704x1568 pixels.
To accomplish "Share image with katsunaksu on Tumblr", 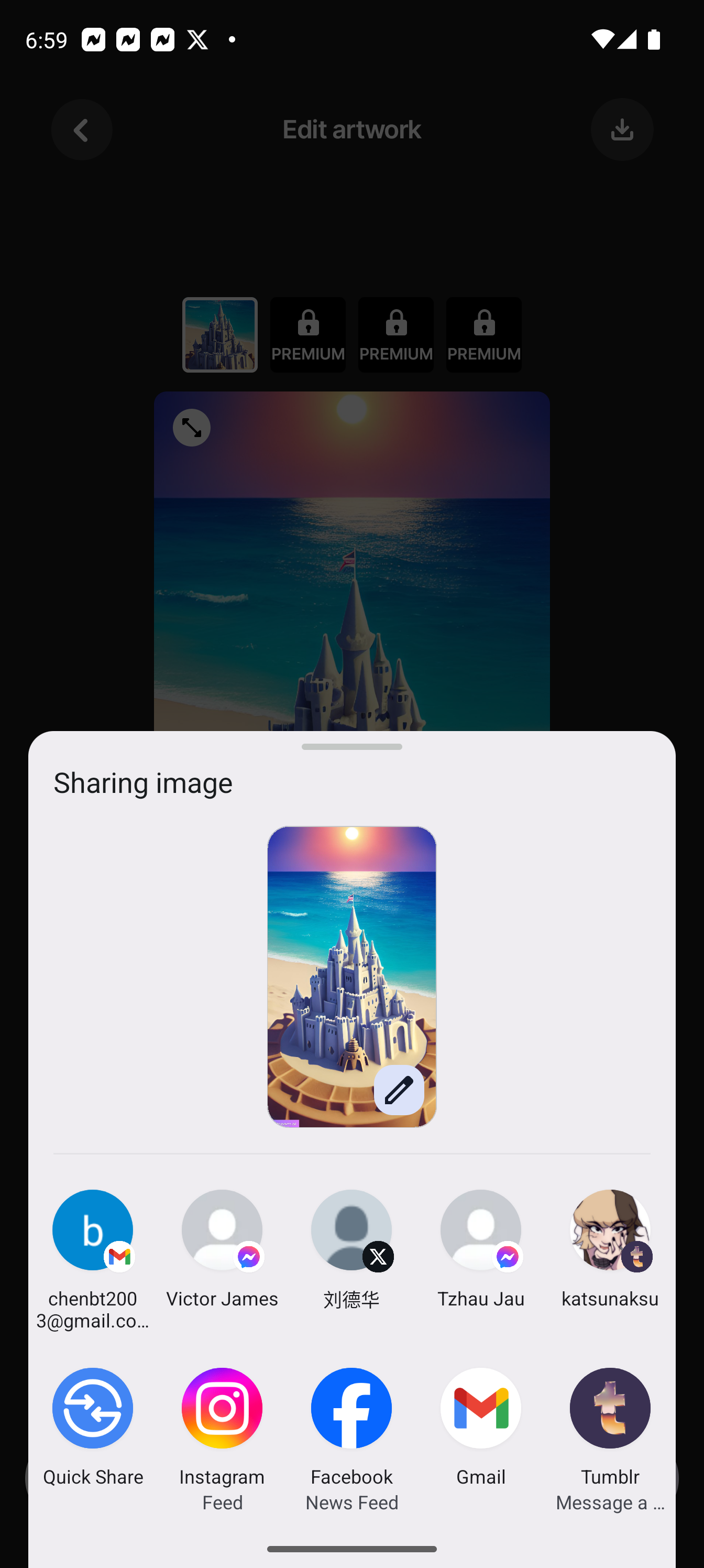I will pos(610,1250).
